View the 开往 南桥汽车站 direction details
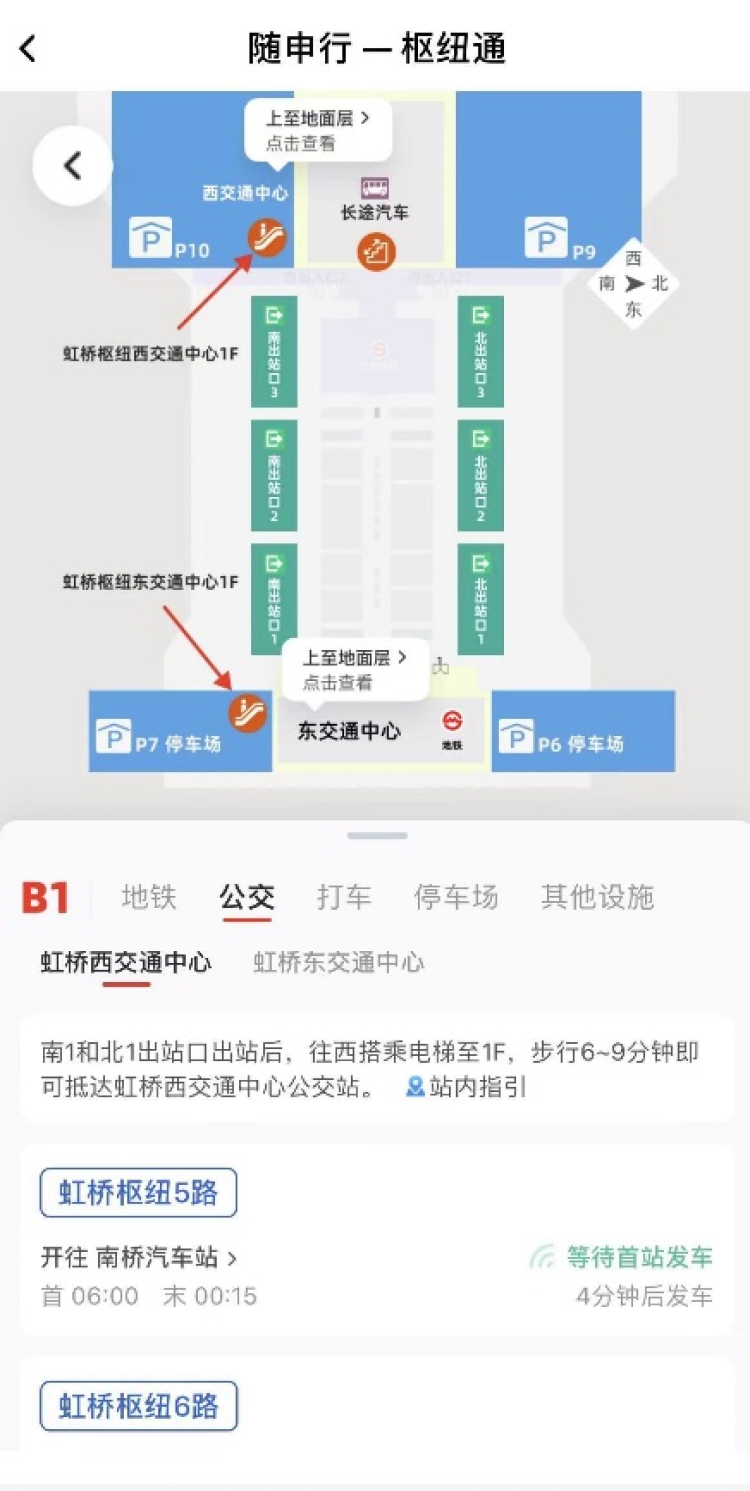Image resolution: width=750 pixels, height=1491 pixels. click(x=139, y=1257)
